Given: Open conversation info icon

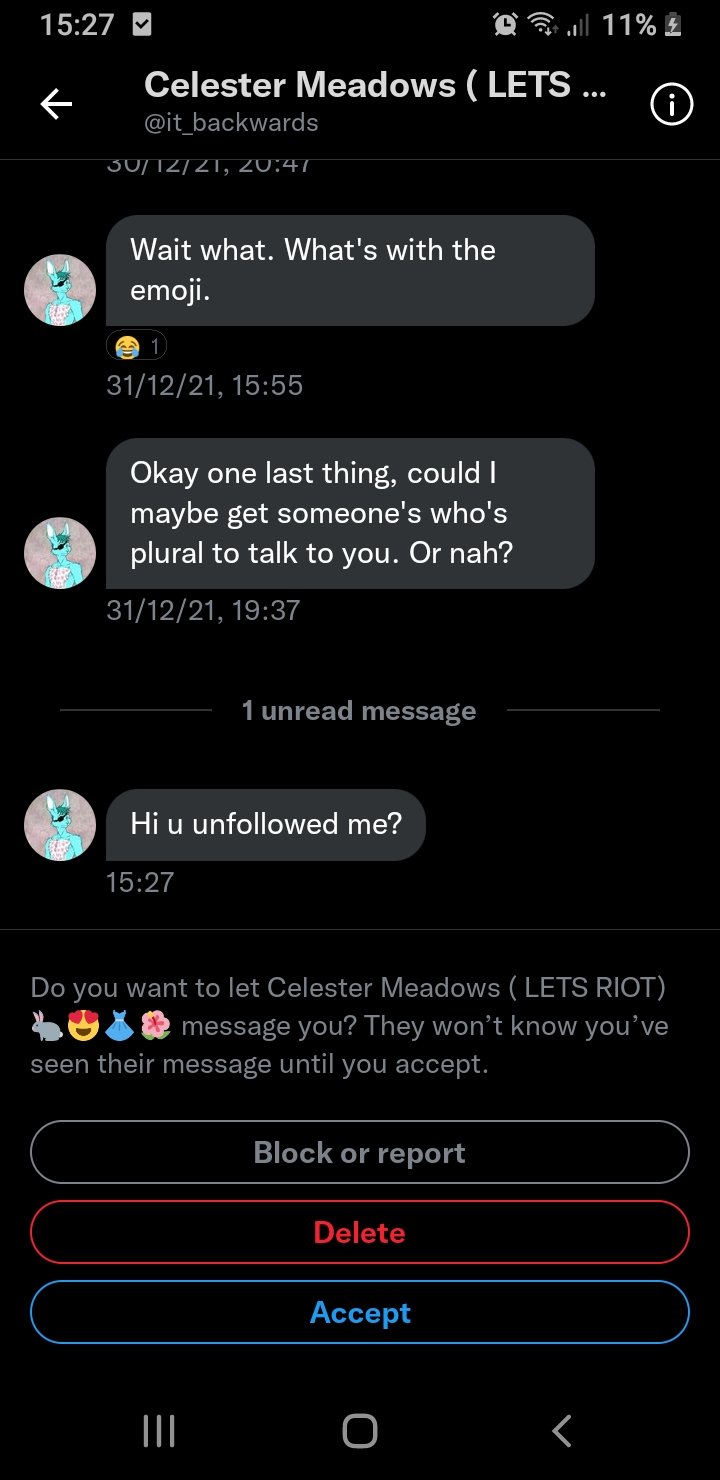Looking at the screenshot, I should (671, 104).
